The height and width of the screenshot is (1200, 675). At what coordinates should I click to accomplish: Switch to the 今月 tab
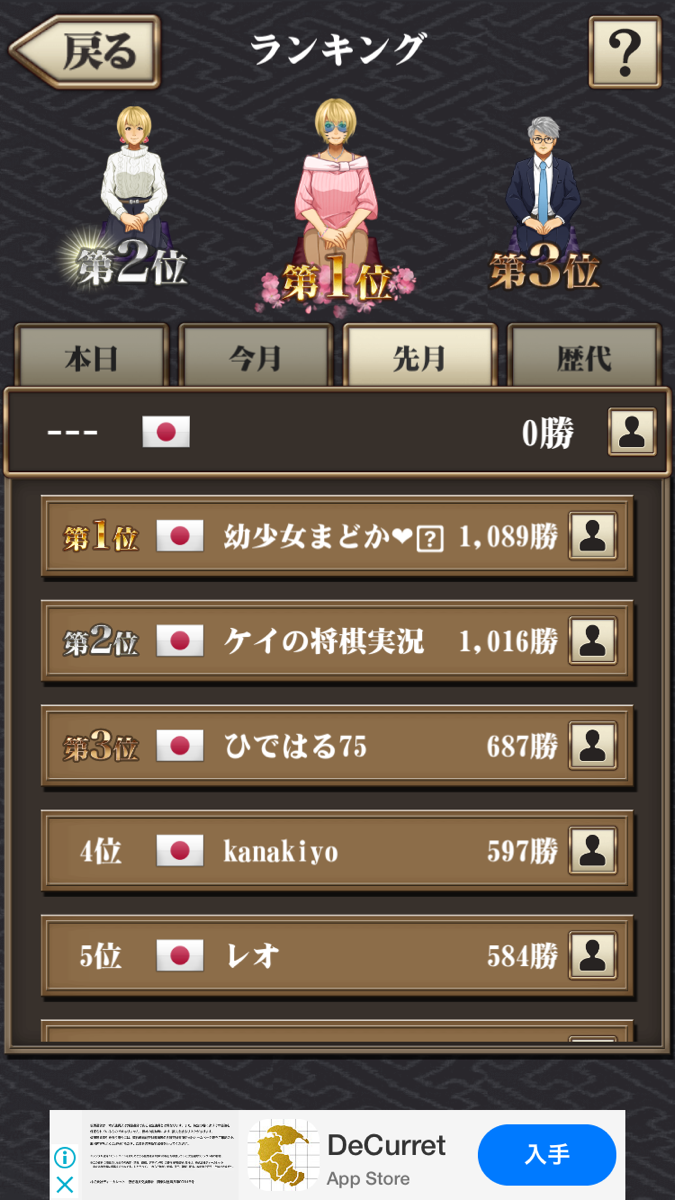click(255, 358)
